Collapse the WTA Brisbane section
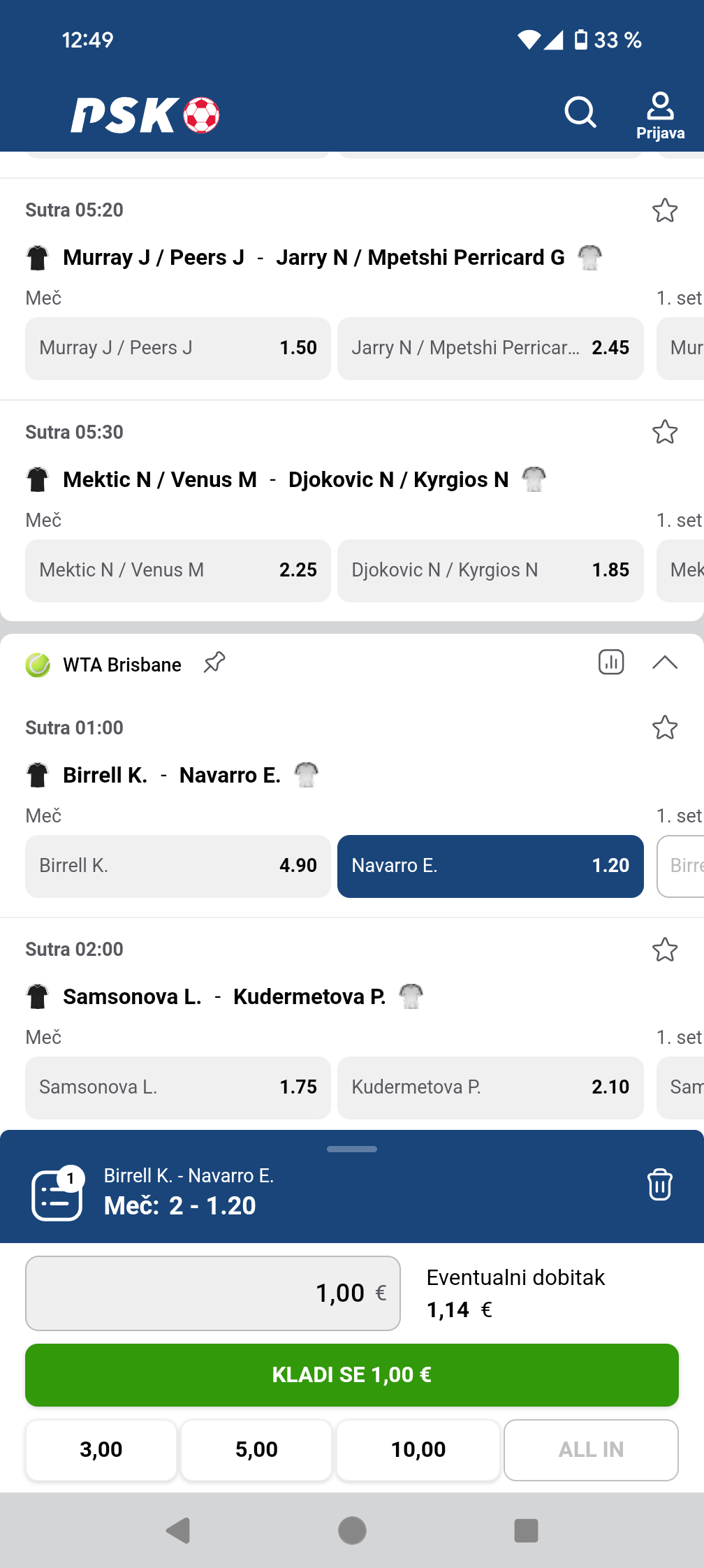The image size is (704, 1568). 664,662
